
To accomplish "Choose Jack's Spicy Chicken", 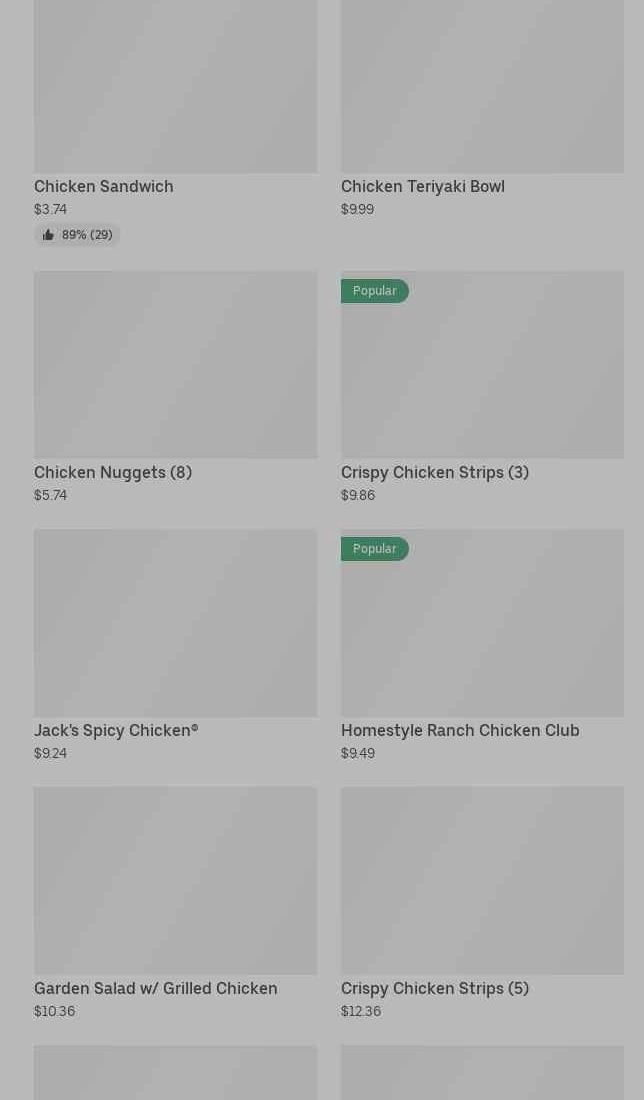I will coord(175,645).
